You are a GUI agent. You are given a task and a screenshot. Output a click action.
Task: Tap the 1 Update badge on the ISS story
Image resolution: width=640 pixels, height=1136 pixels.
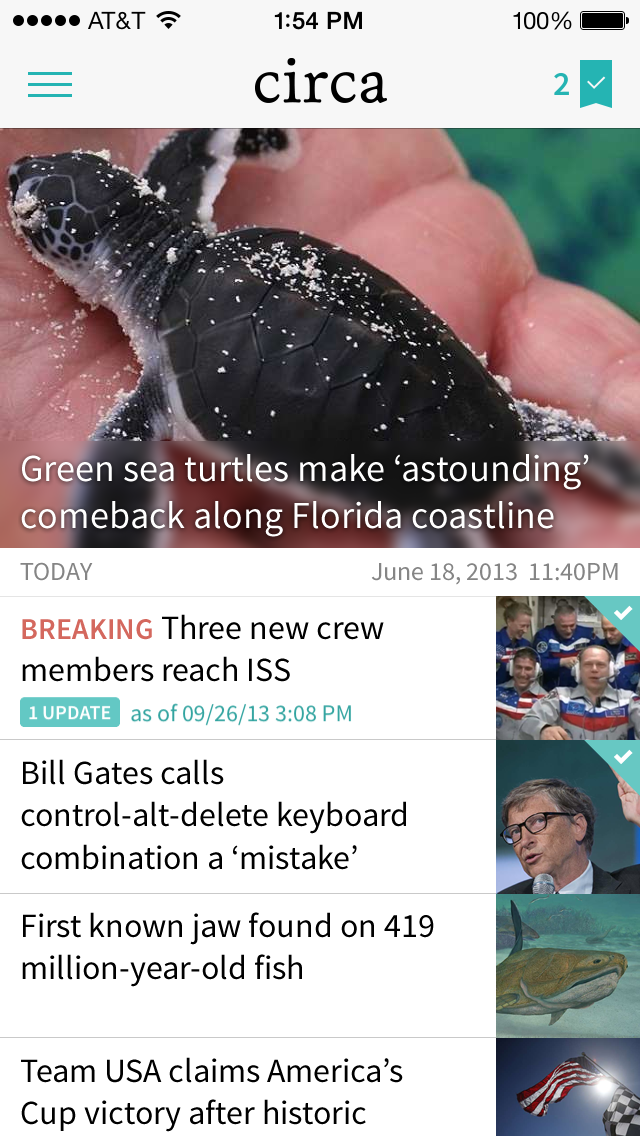[70, 713]
